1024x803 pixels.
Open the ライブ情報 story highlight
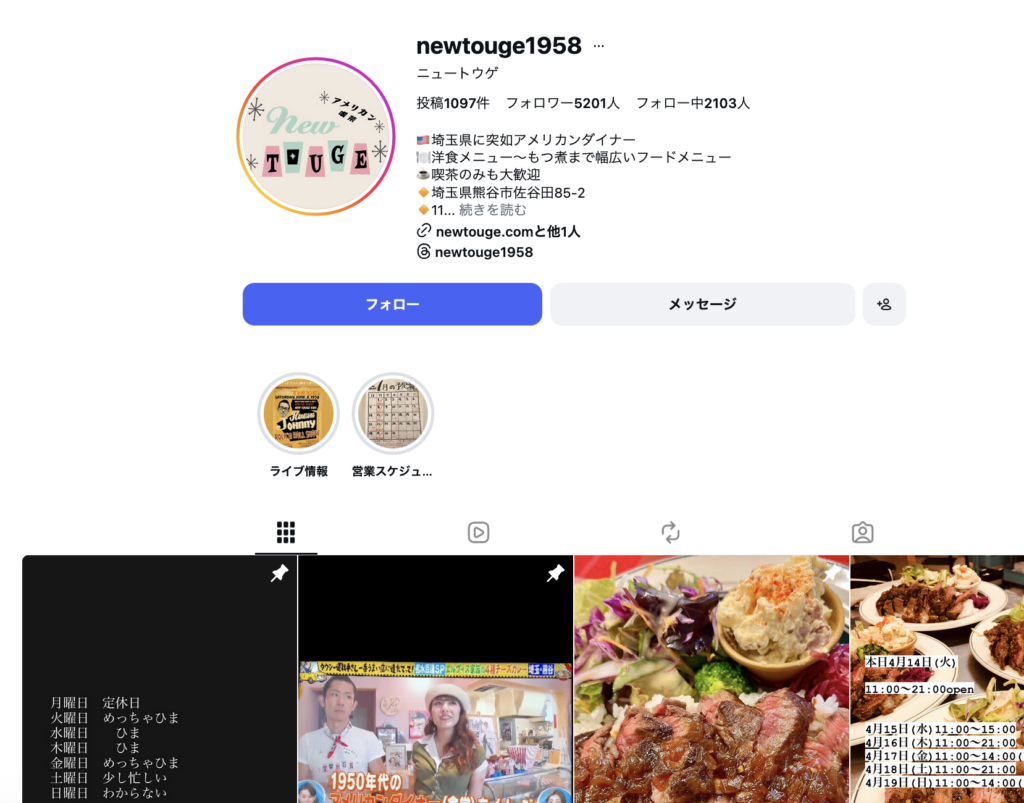[298, 414]
